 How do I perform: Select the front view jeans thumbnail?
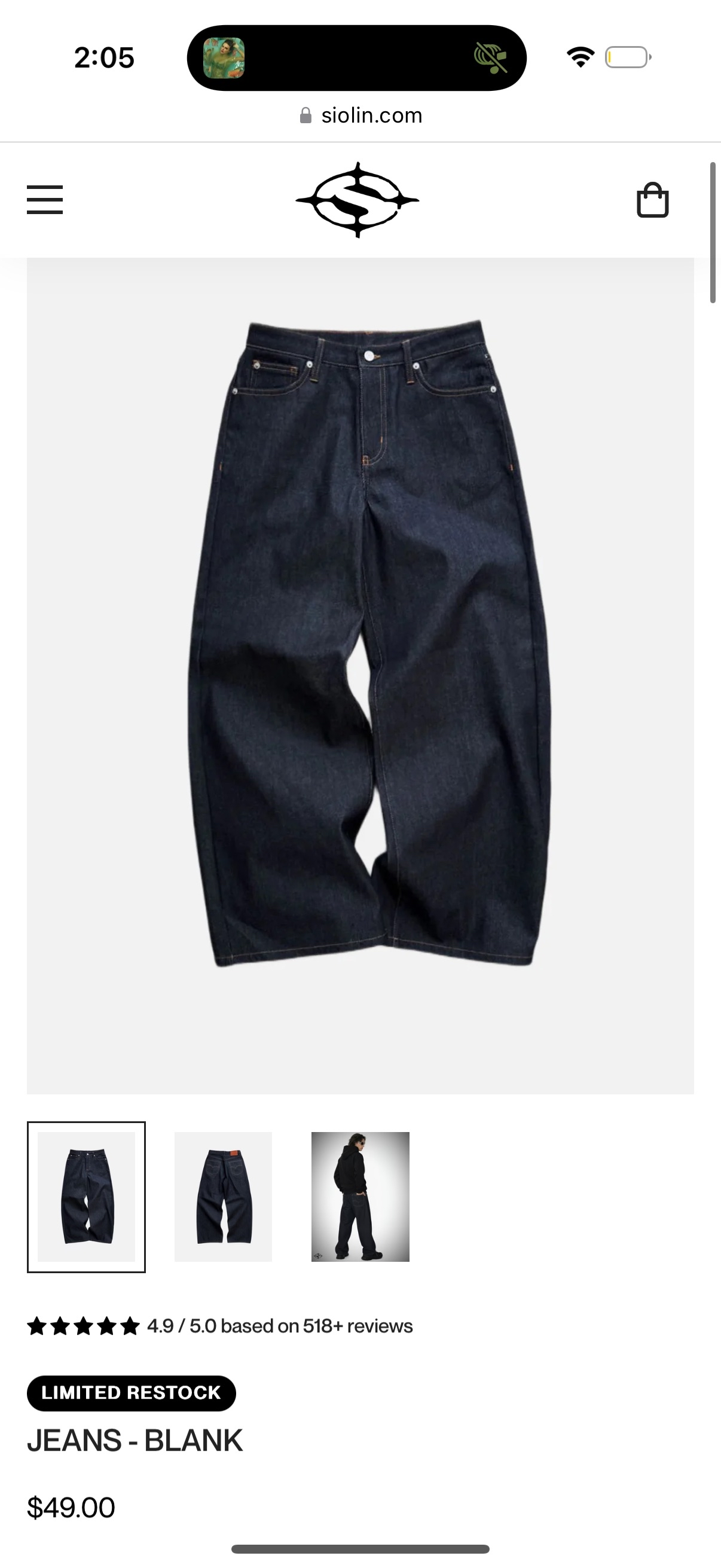87,1197
